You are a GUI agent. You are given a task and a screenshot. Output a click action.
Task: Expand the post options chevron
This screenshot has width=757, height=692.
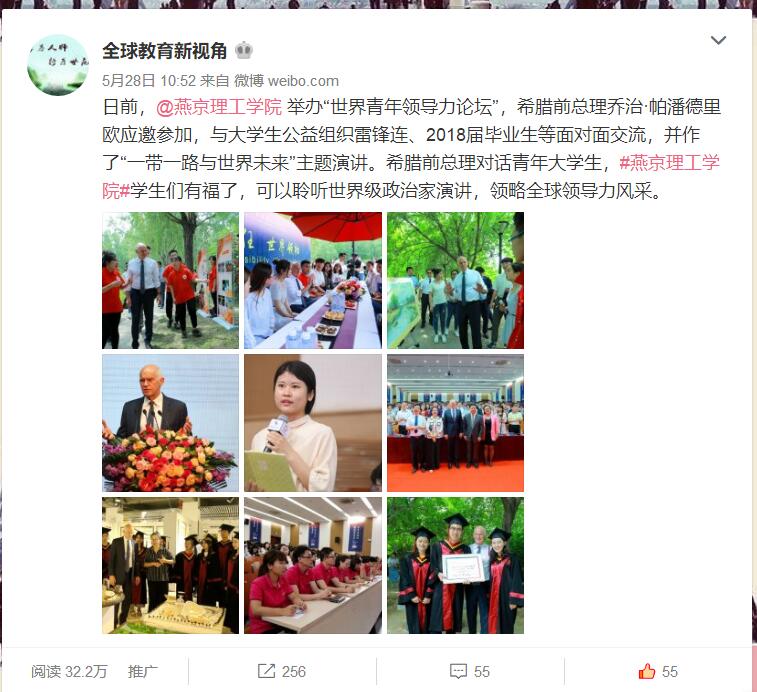718,41
